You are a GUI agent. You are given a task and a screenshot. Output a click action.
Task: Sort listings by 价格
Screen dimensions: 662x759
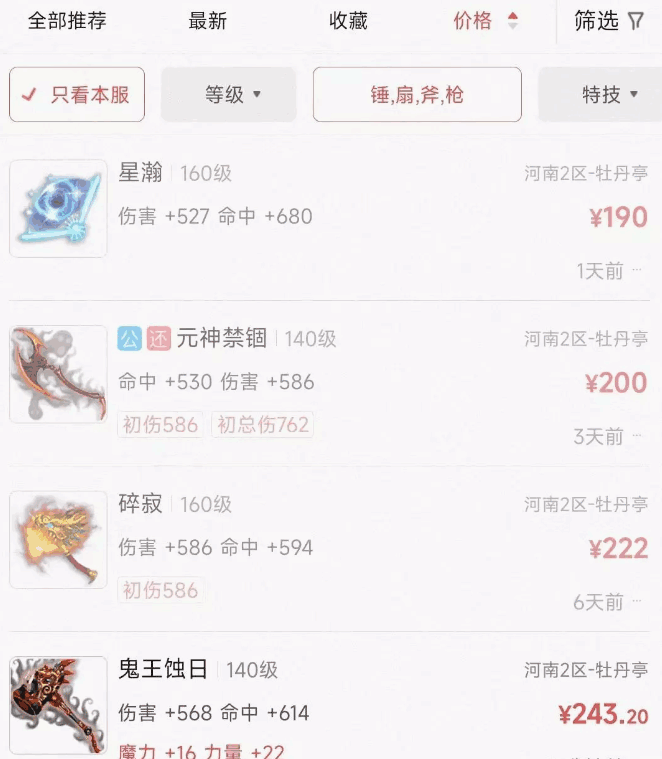click(485, 21)
